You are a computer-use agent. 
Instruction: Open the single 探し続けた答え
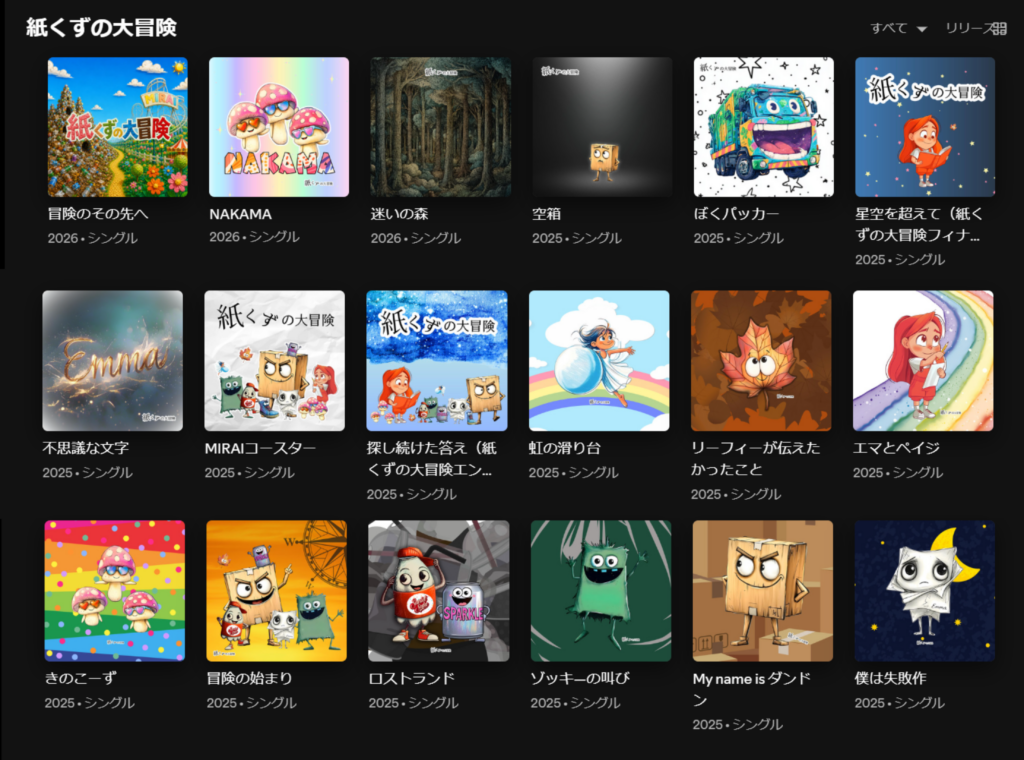[437, 361]
